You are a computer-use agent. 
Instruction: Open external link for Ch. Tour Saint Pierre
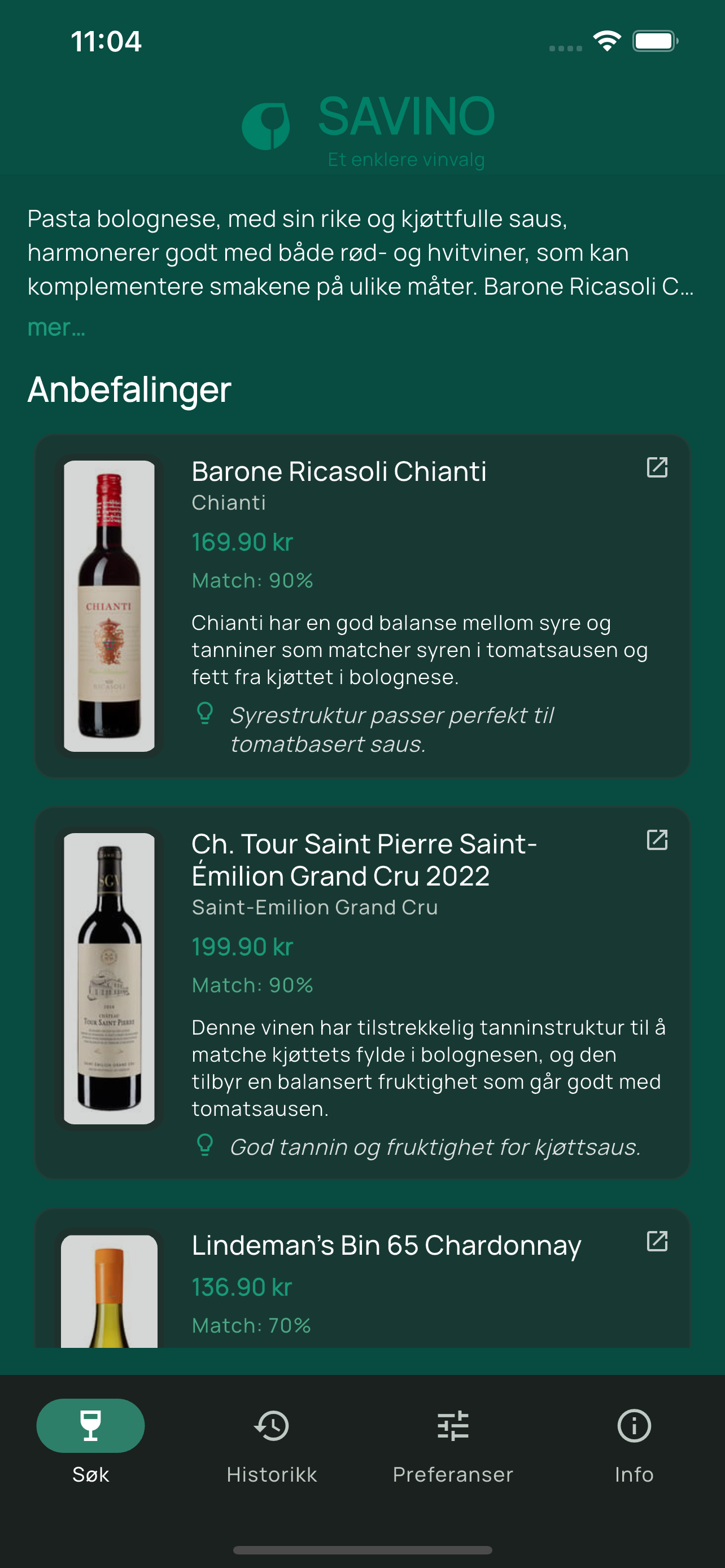coord(657,840)
